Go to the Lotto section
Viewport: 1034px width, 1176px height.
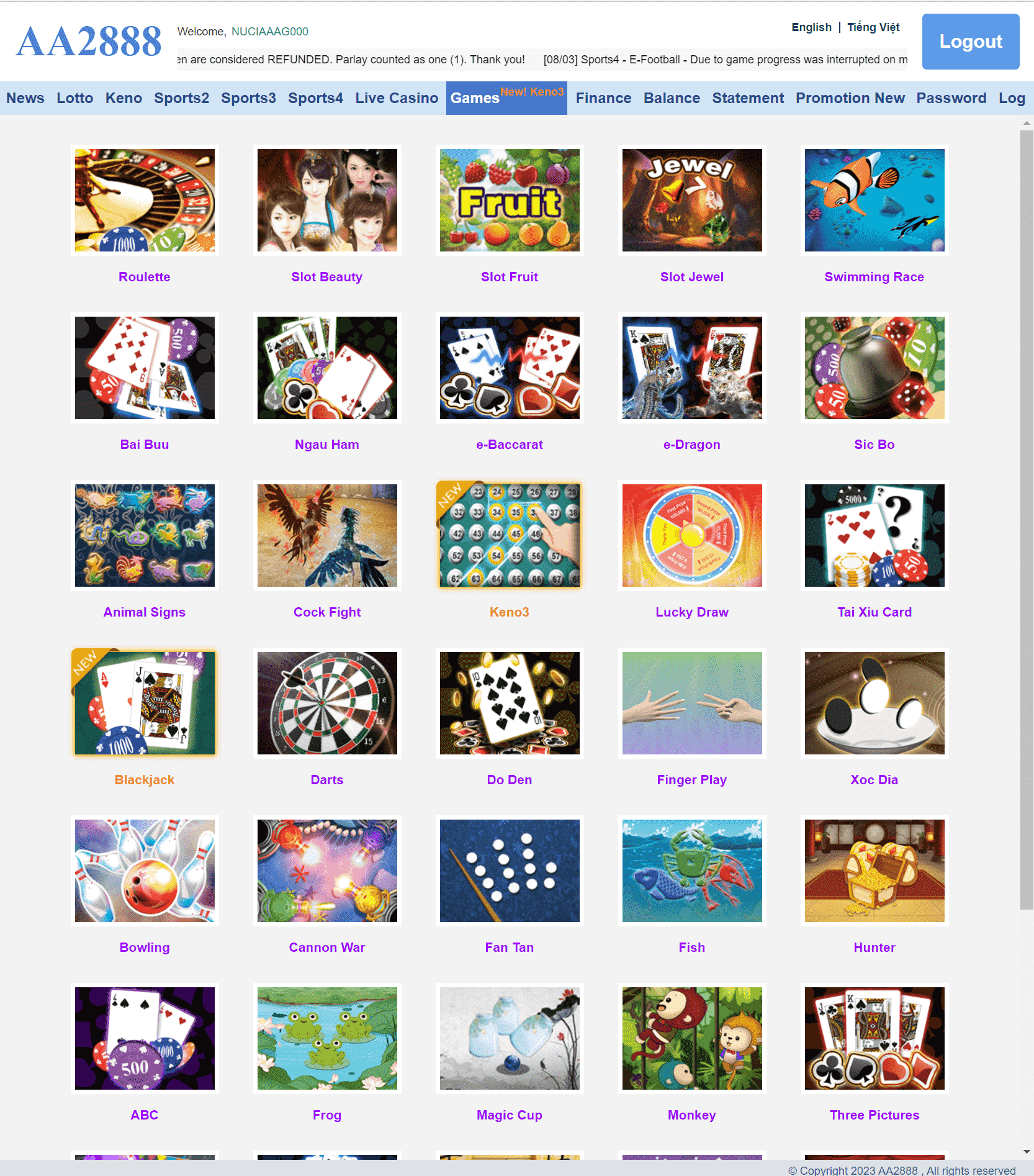coord(74,98)
